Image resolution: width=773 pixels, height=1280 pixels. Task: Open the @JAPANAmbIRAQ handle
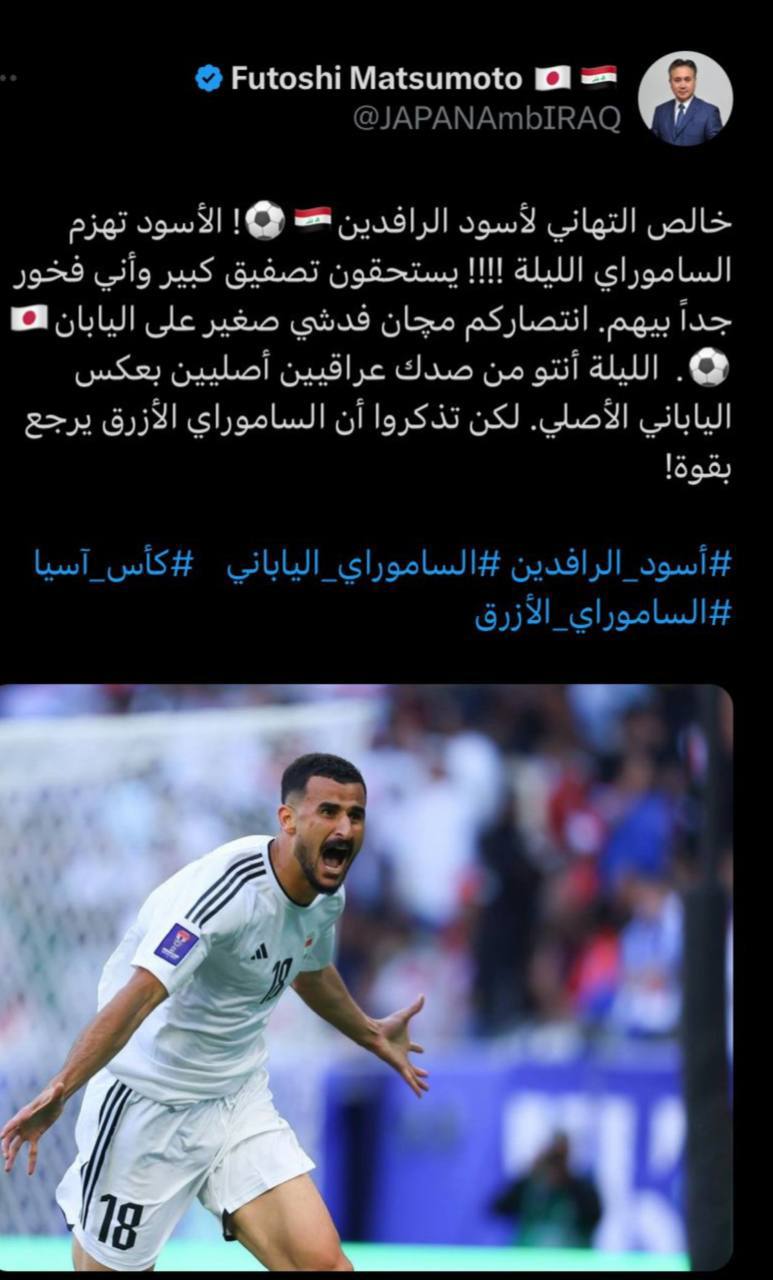486,119
